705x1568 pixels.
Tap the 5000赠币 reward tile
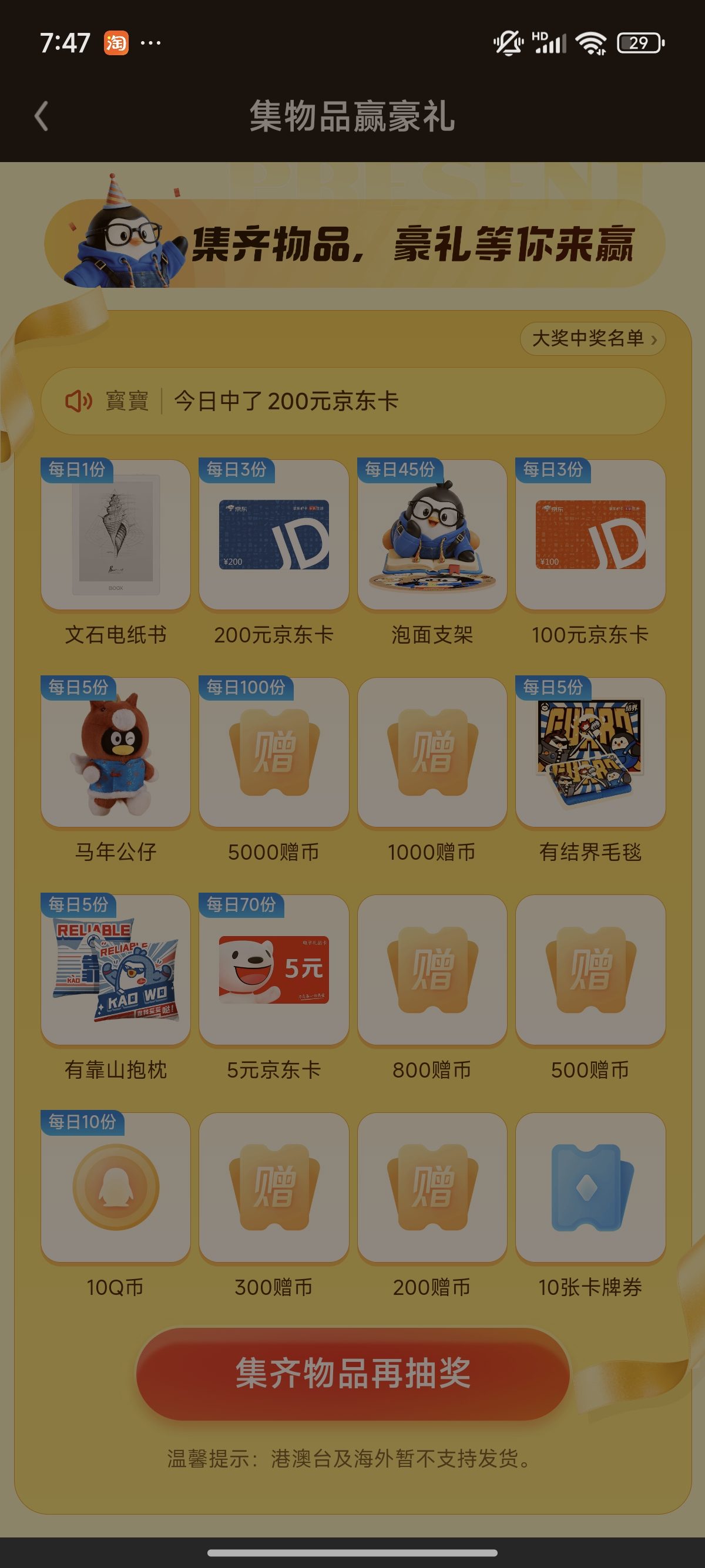coord(274,752)
